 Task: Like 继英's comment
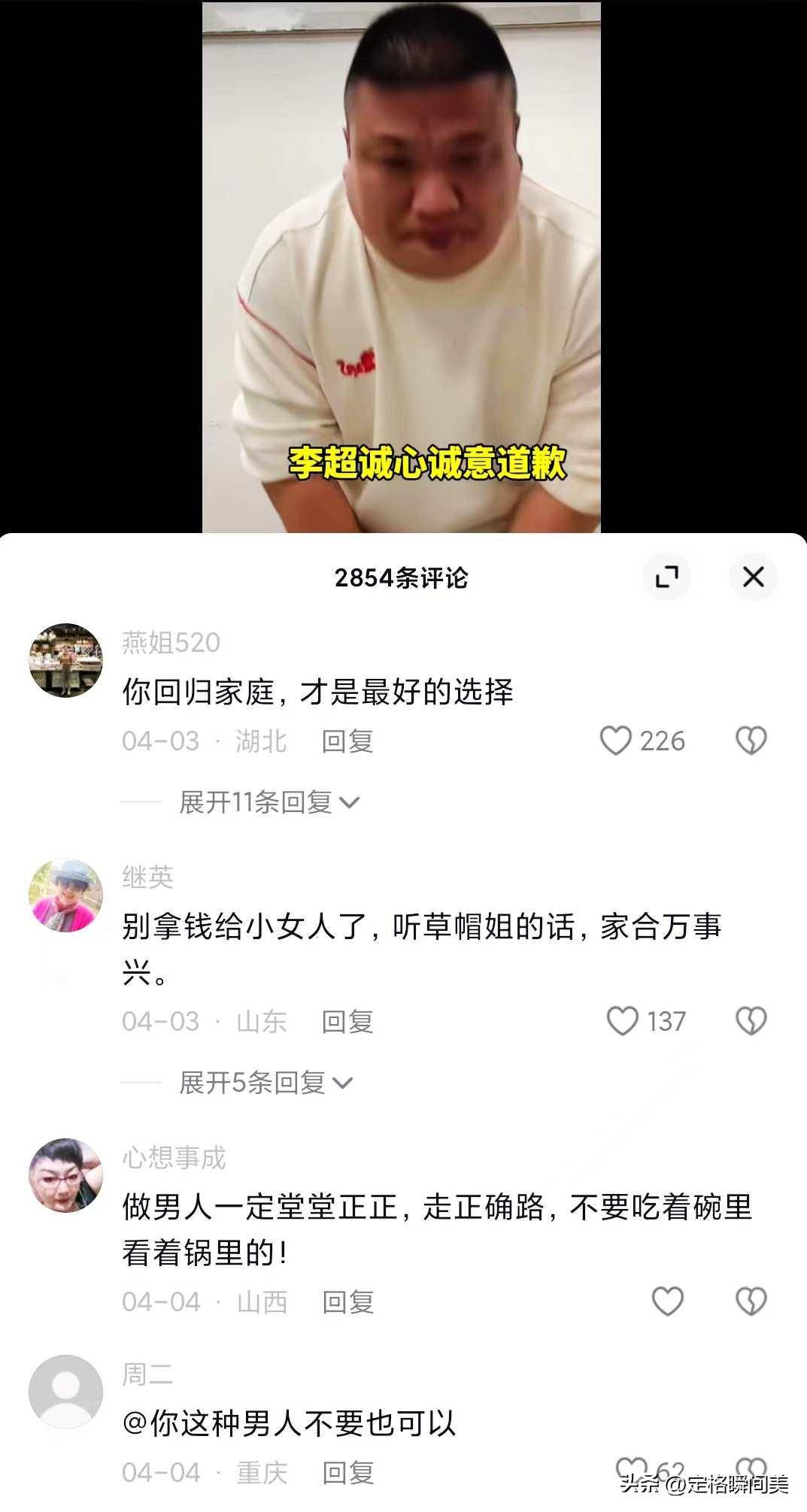622,1021
